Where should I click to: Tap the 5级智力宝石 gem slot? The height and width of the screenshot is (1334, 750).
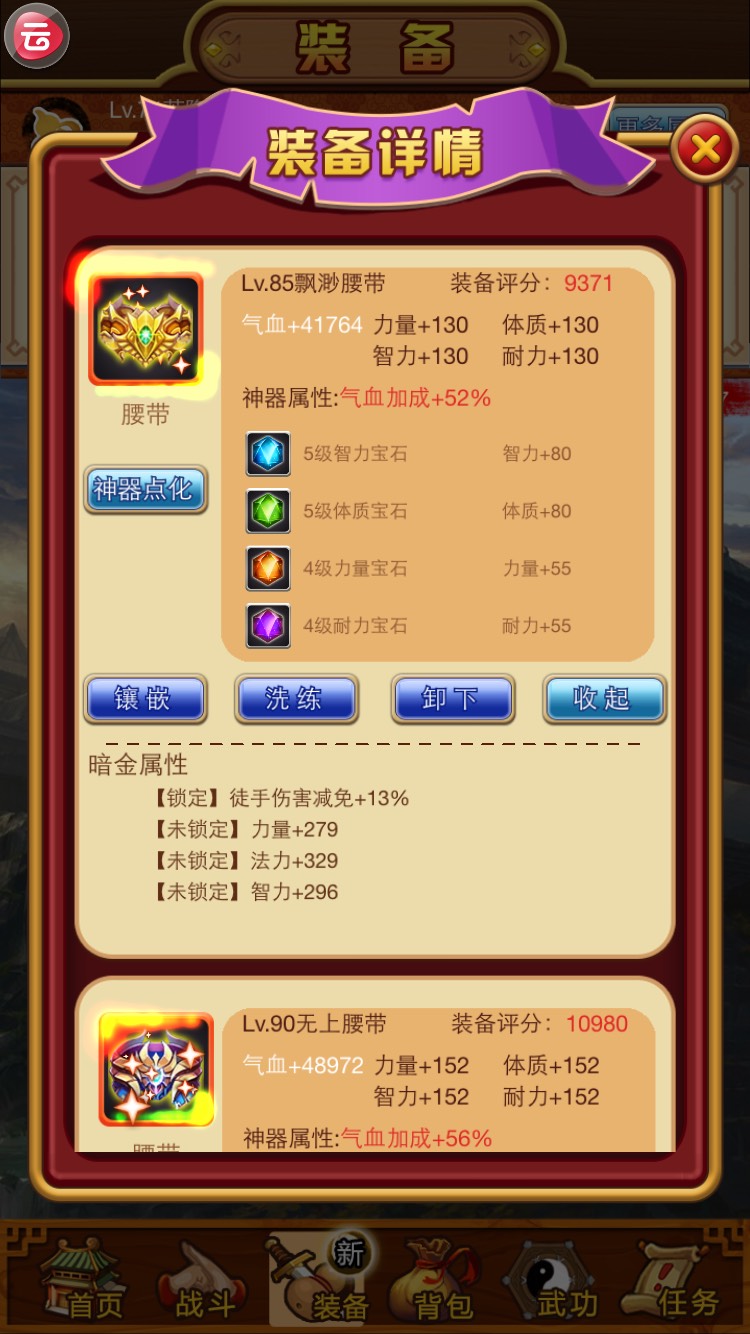[x=268, y=454]
